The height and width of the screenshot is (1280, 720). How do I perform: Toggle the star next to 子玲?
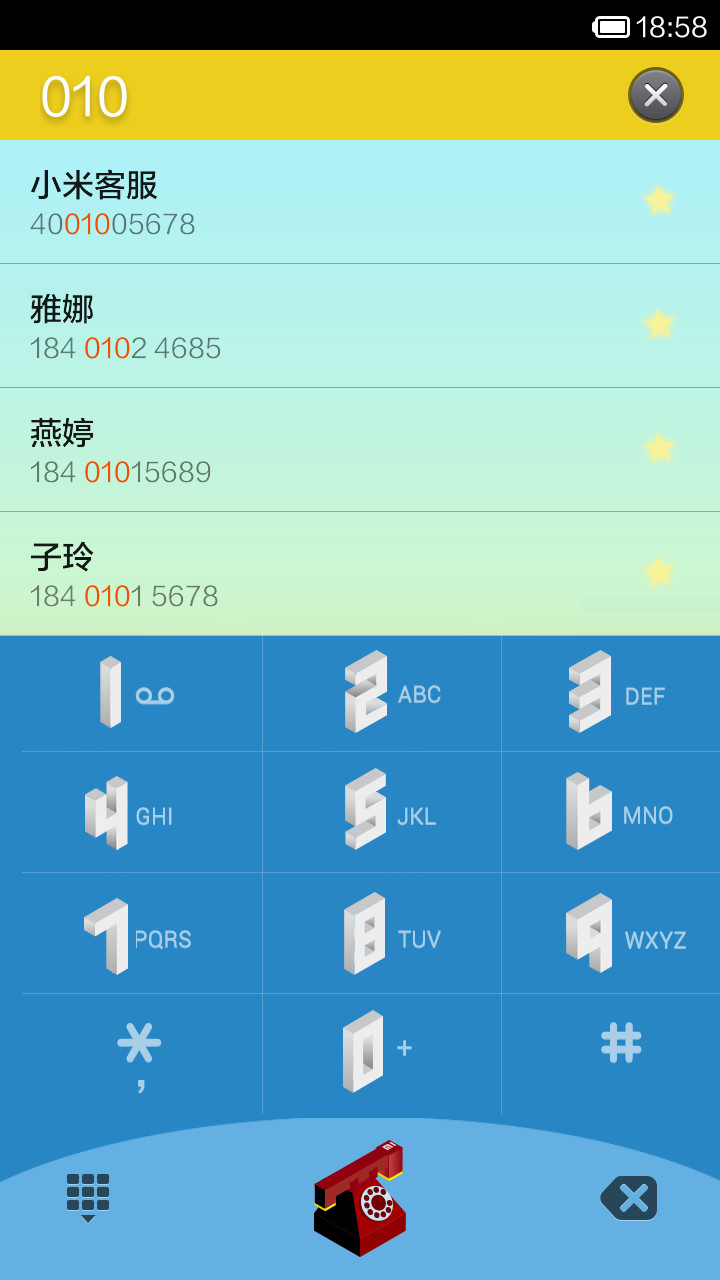pyautogui.click(x=658, y=572)
